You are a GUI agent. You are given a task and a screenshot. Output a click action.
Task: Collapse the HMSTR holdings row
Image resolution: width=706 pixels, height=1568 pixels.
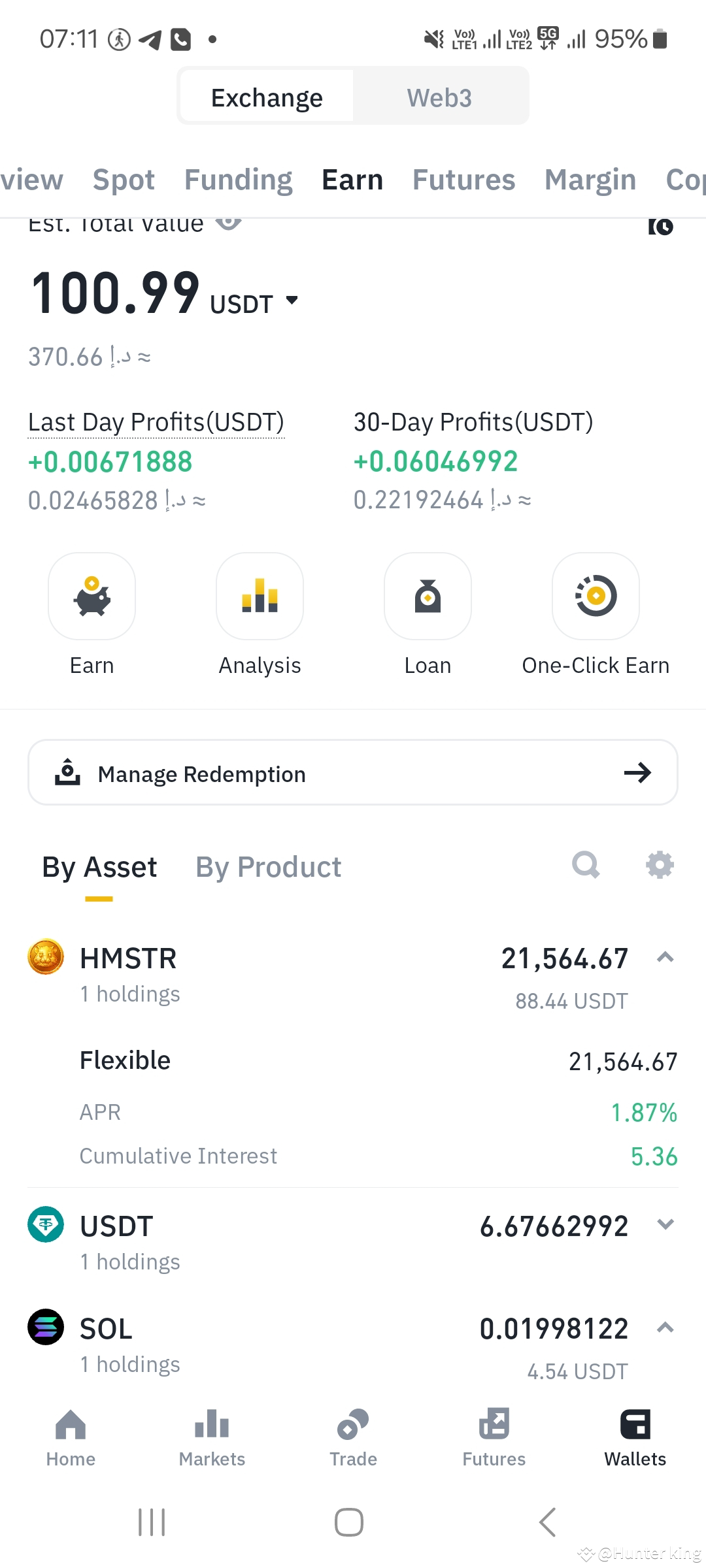click(665, 958)
